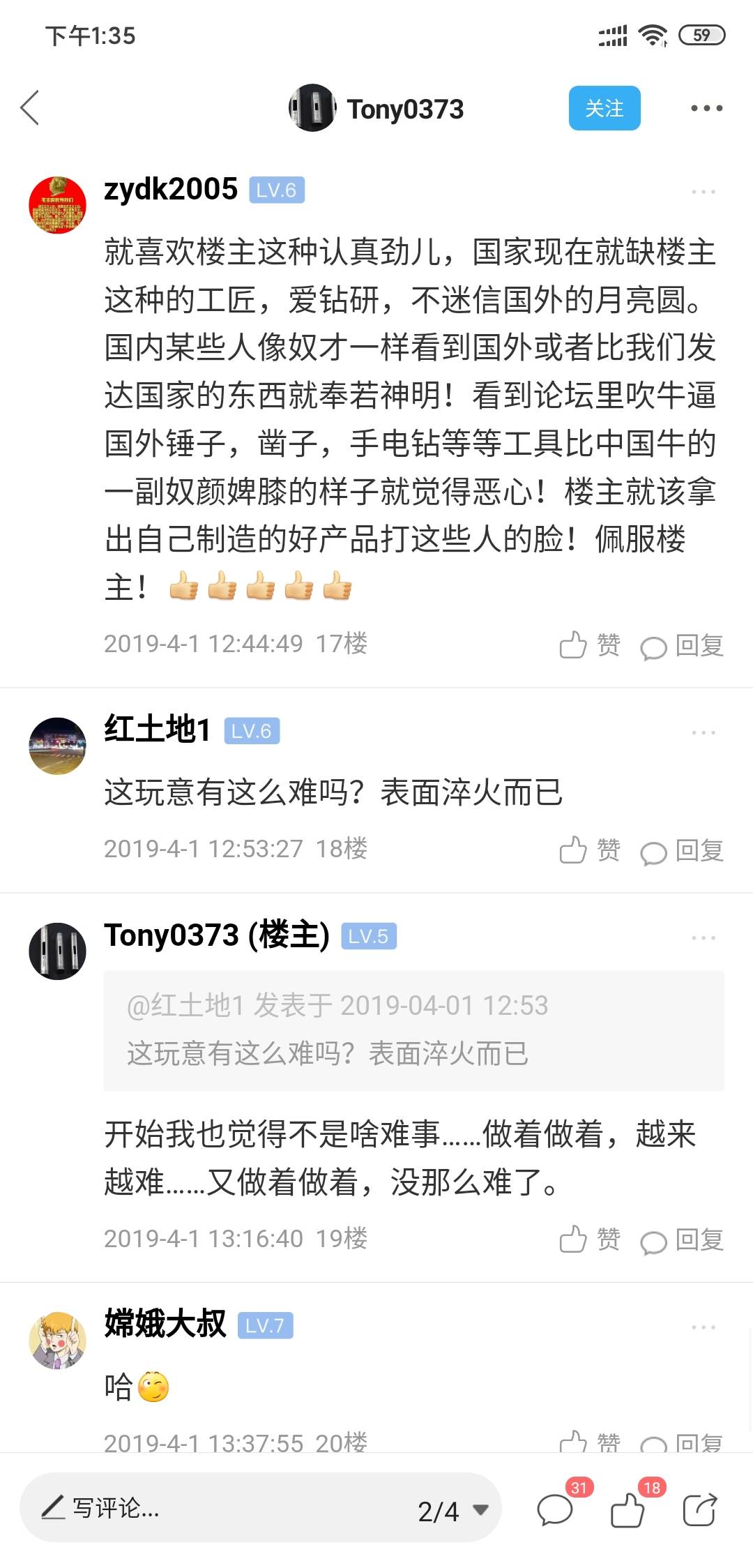The image size is (753, 1568).
Task: Open the top-right overflow menu
Action: click(706, 108)
